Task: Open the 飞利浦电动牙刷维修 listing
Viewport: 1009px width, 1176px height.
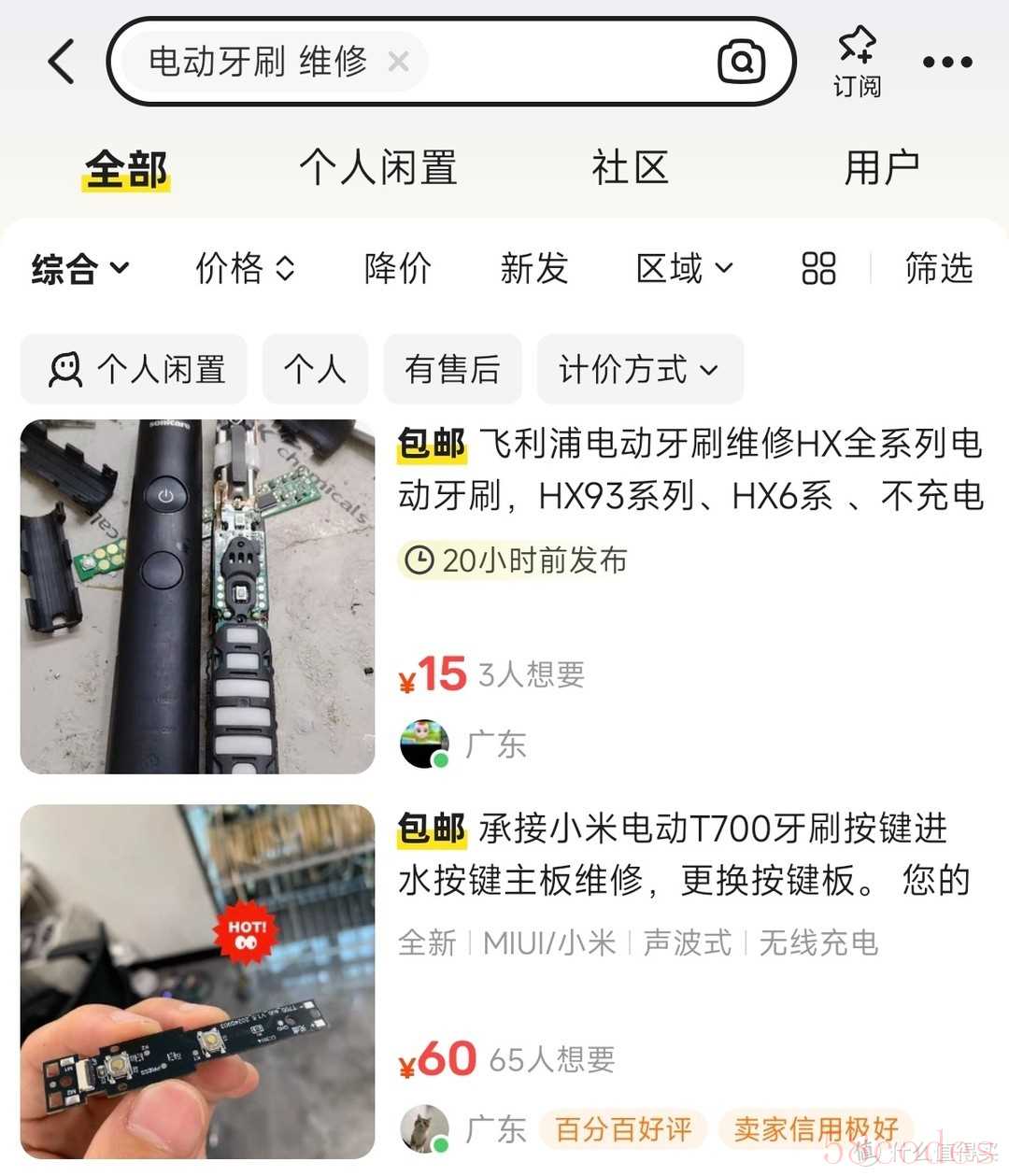Action: click(689, 468)
